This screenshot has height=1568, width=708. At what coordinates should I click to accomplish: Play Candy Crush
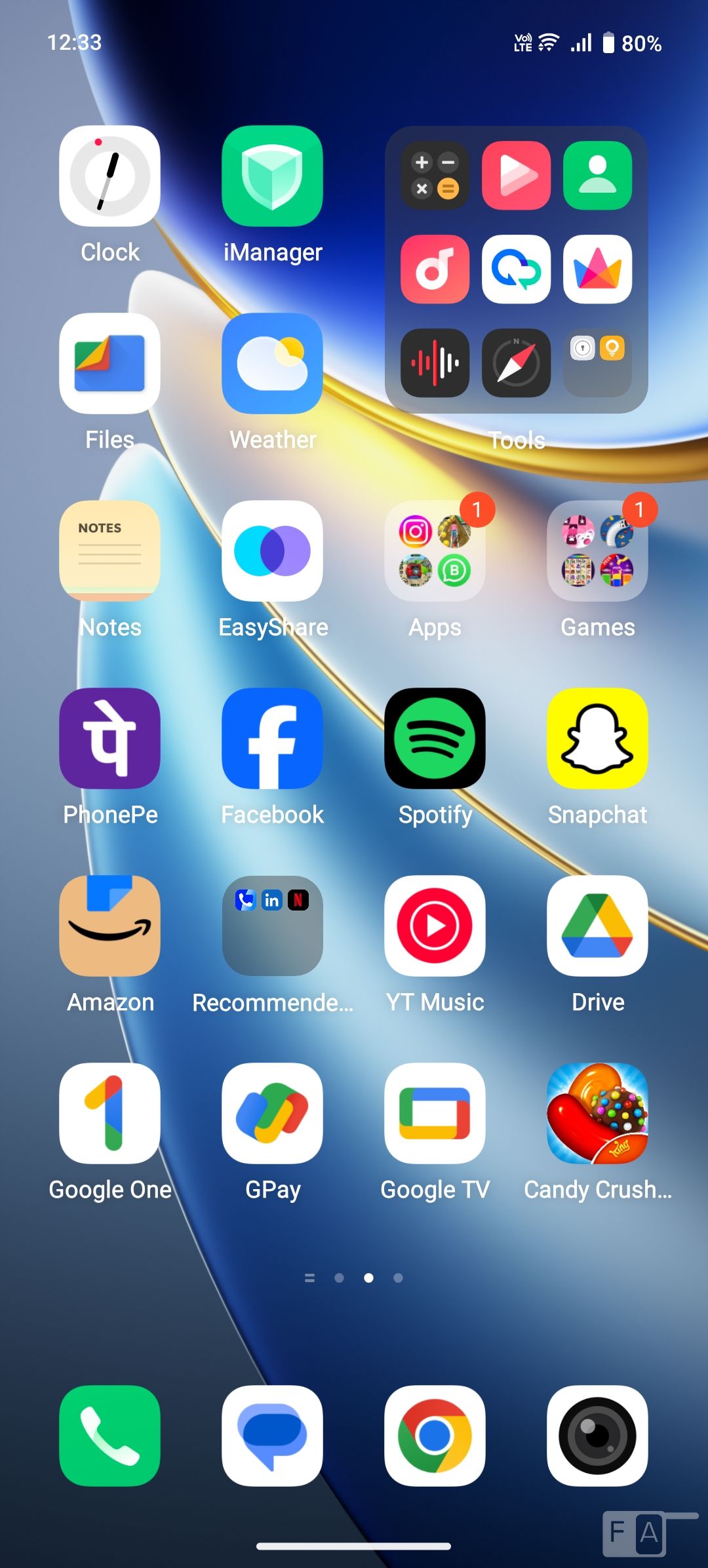597,1114
